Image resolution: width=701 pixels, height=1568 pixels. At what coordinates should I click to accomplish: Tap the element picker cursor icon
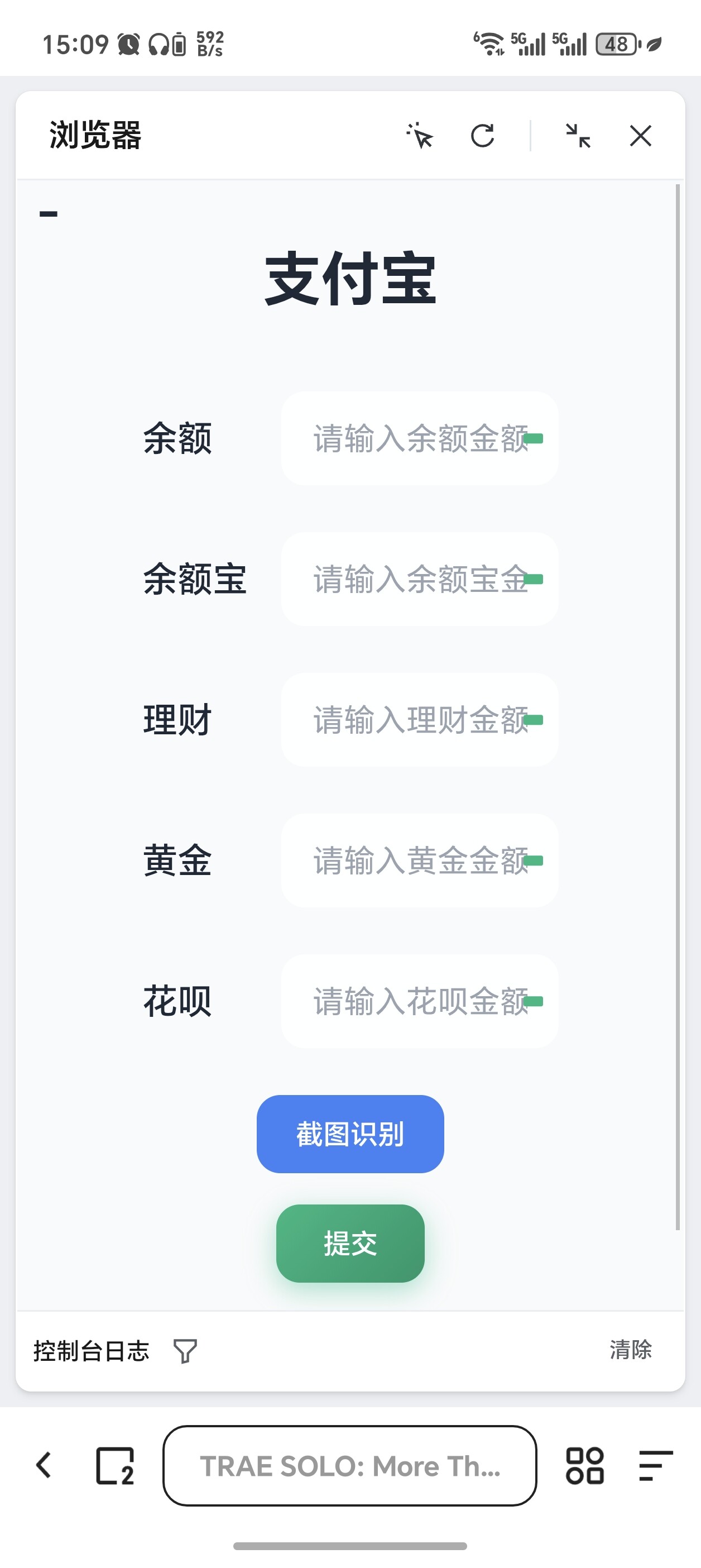pos(420,136)
